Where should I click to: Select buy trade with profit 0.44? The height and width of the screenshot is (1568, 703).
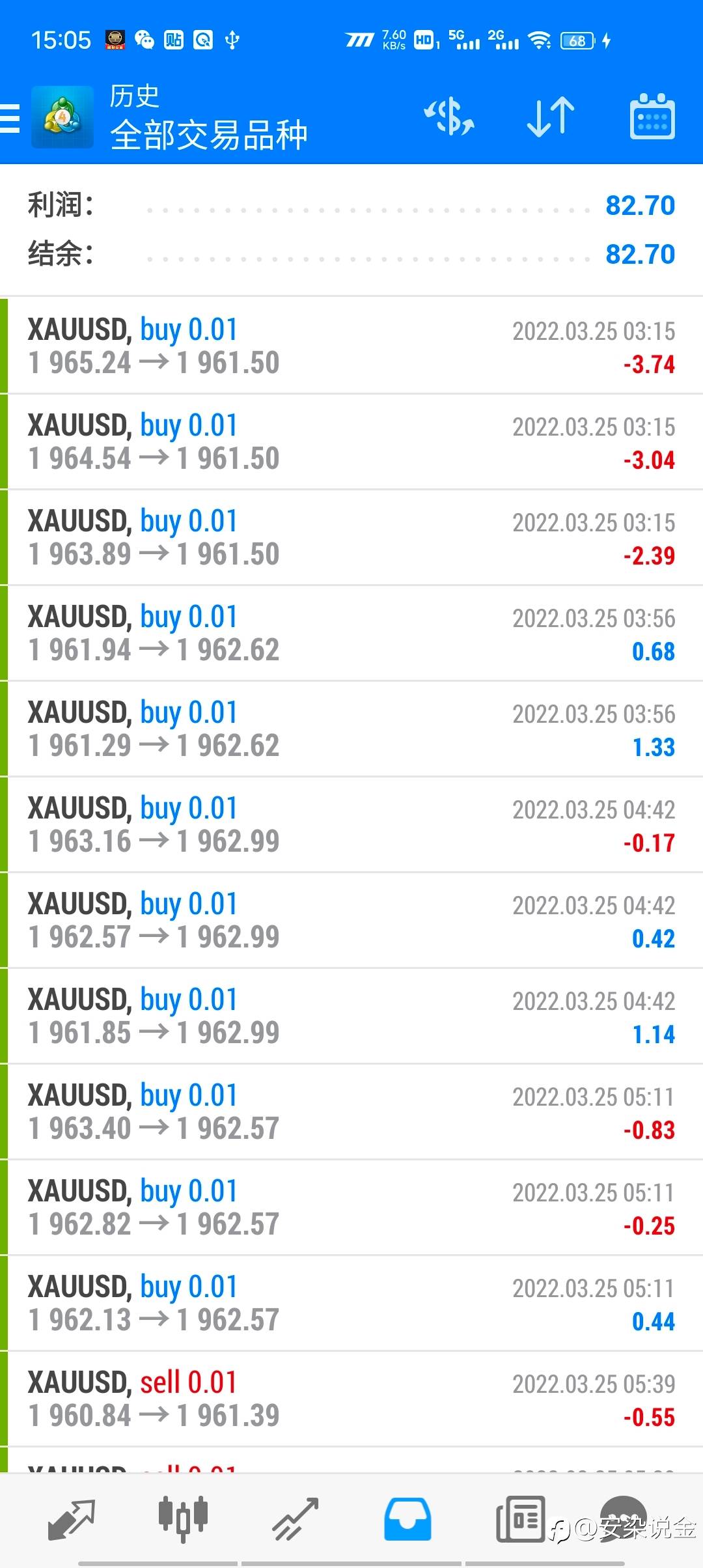pos(351,1303)
